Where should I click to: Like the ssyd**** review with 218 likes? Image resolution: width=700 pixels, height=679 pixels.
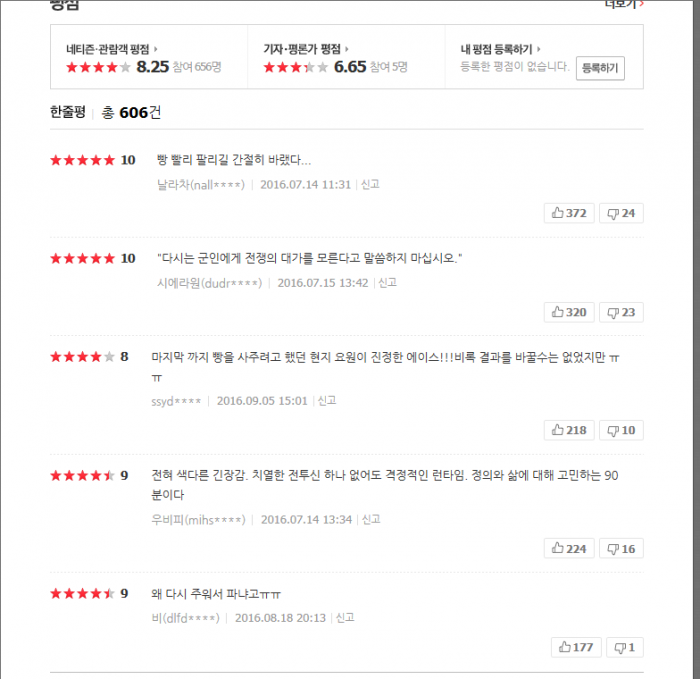[x=568, y=430]
